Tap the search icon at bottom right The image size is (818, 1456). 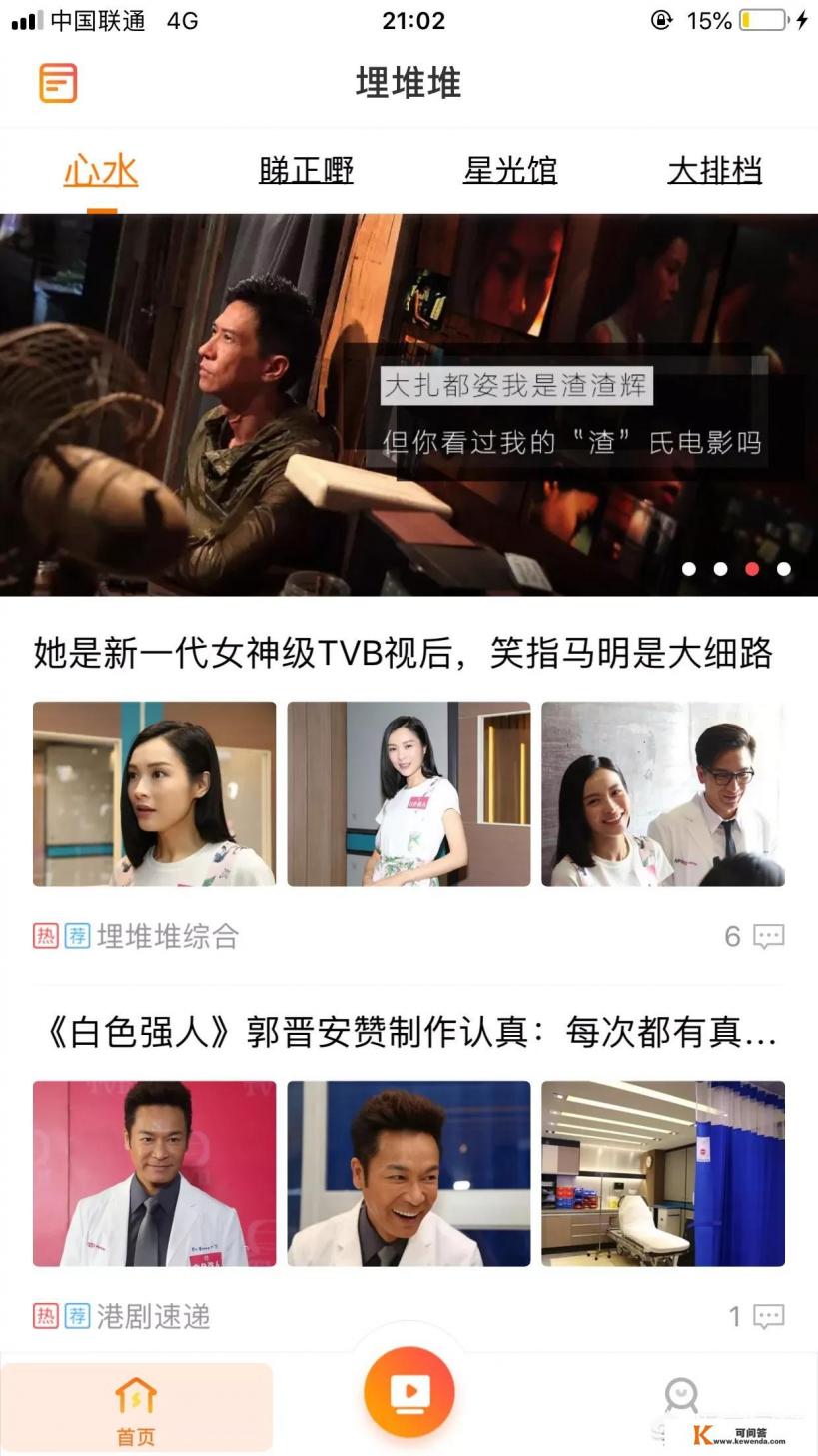(x=681, y=1392)
